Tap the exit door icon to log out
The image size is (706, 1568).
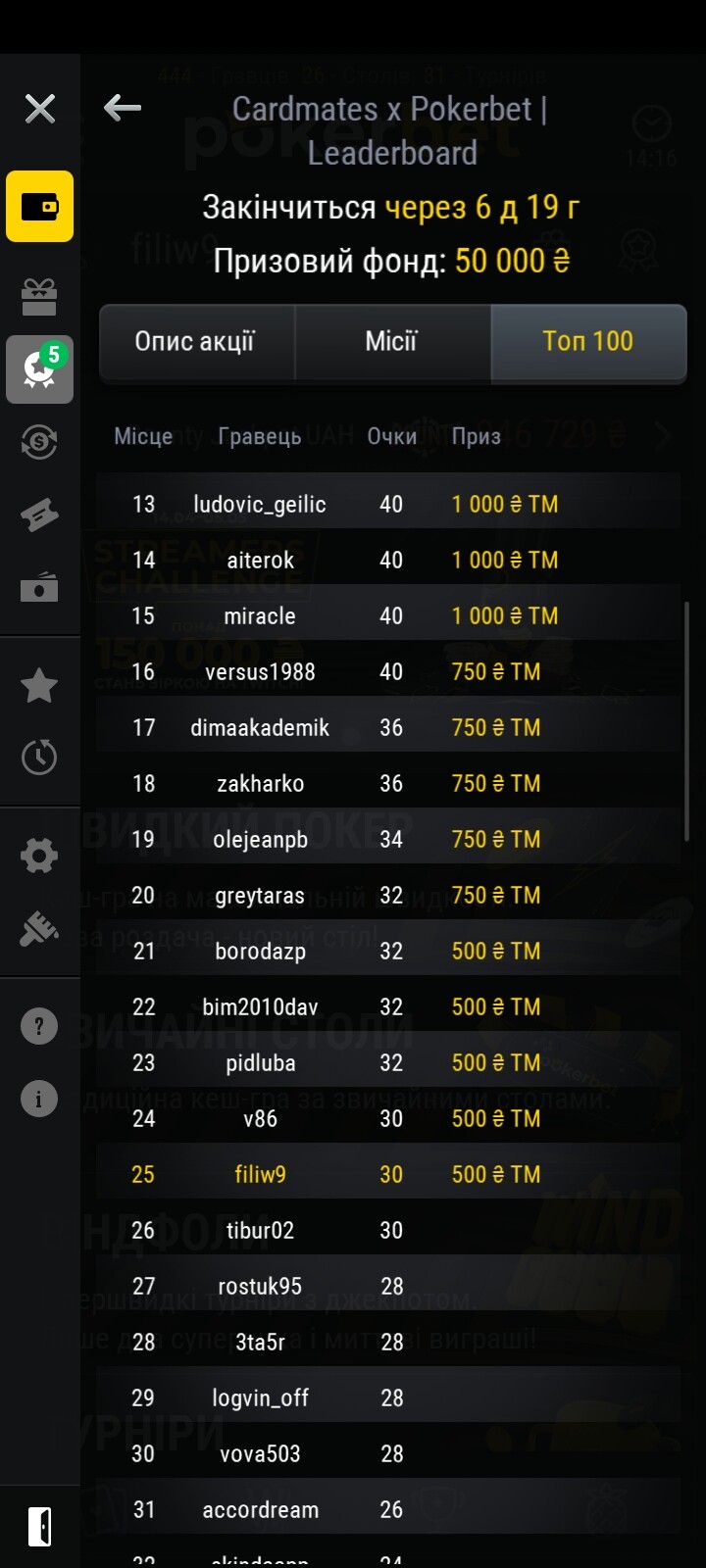40,1527
